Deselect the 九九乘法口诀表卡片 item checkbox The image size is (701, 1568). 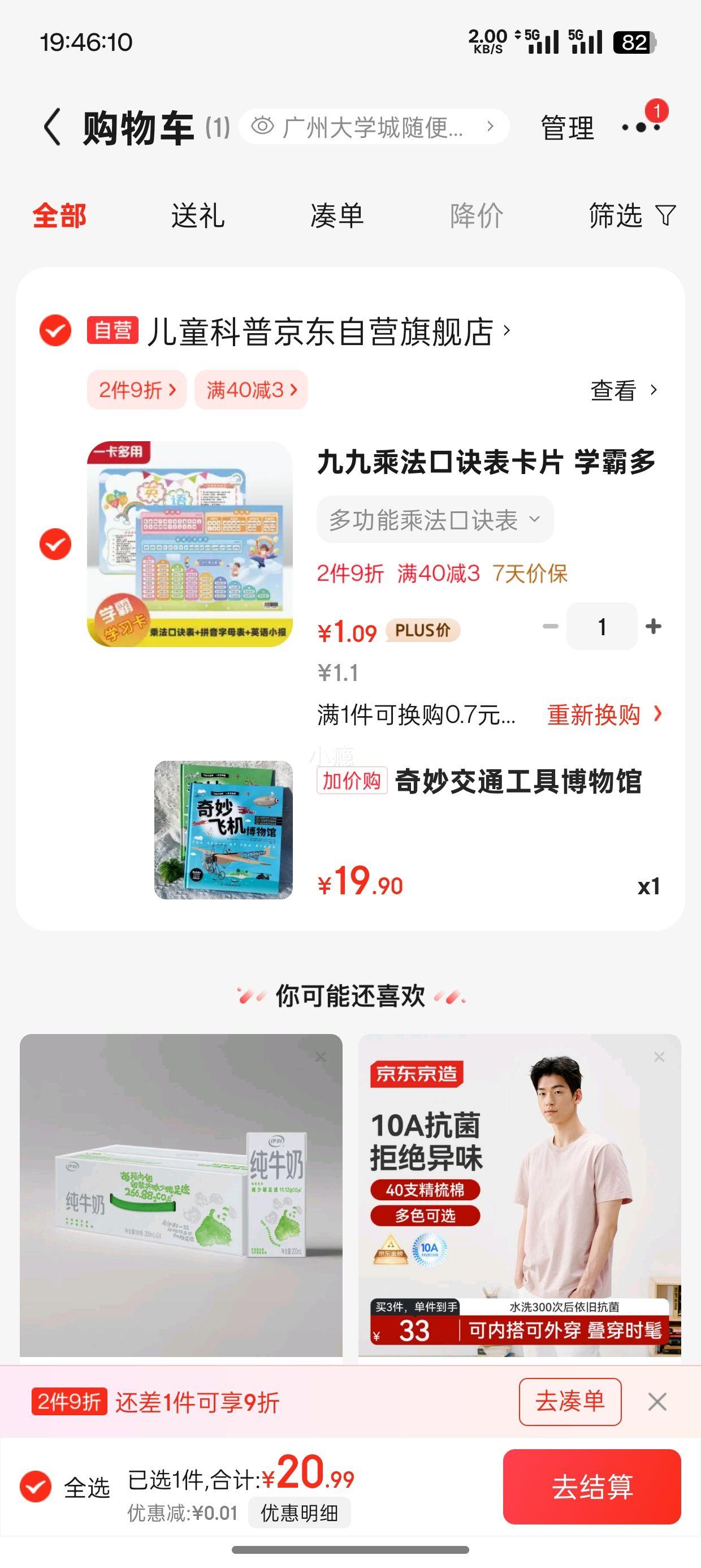pos(55,544)
